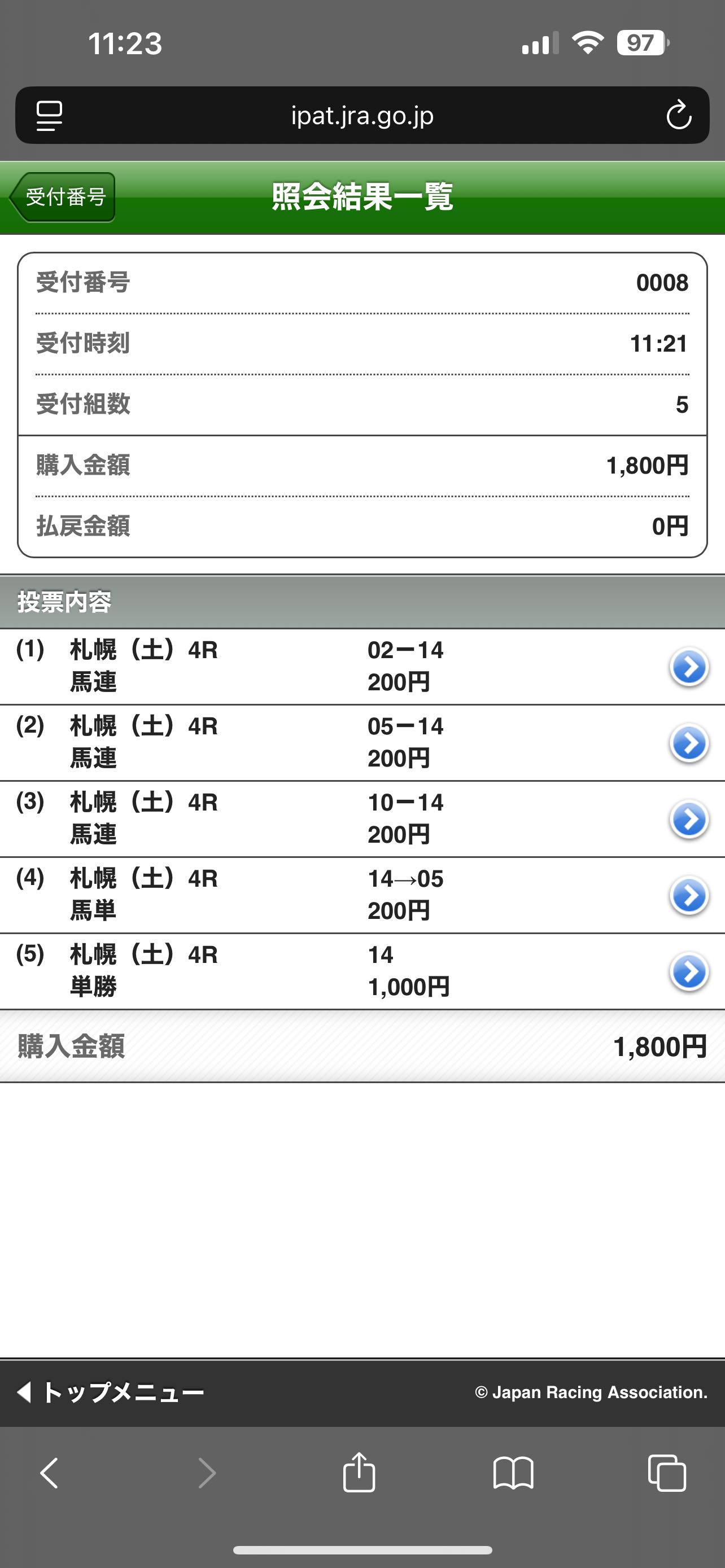Go back to 受付番号 list
This screenshot has width=725, height=1568.
[x=63, y=197]
